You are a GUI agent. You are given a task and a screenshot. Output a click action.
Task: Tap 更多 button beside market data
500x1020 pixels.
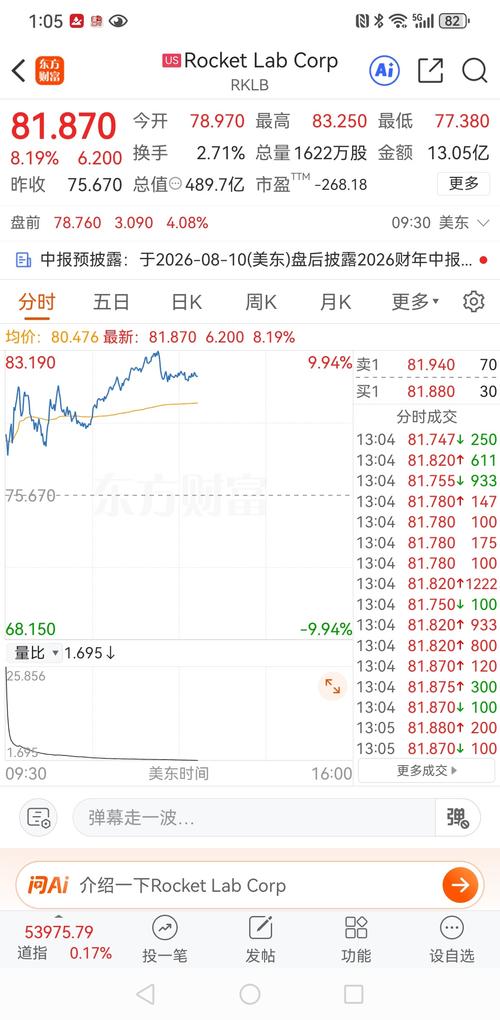464,184
